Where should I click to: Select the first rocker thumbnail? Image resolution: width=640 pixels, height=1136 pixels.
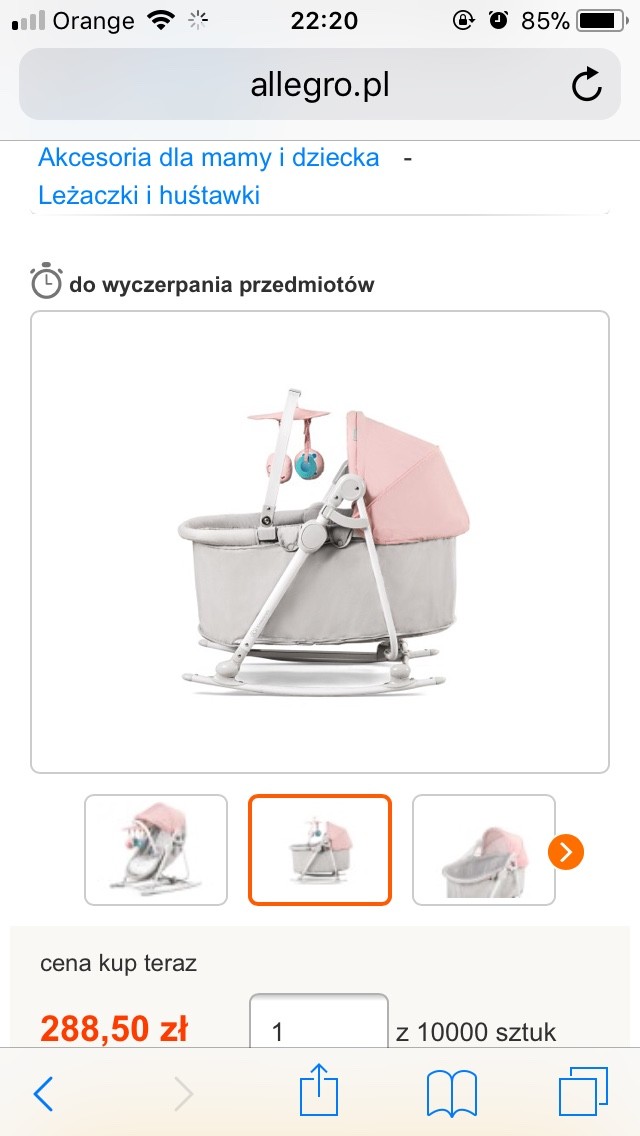click(x=156, y=850)
